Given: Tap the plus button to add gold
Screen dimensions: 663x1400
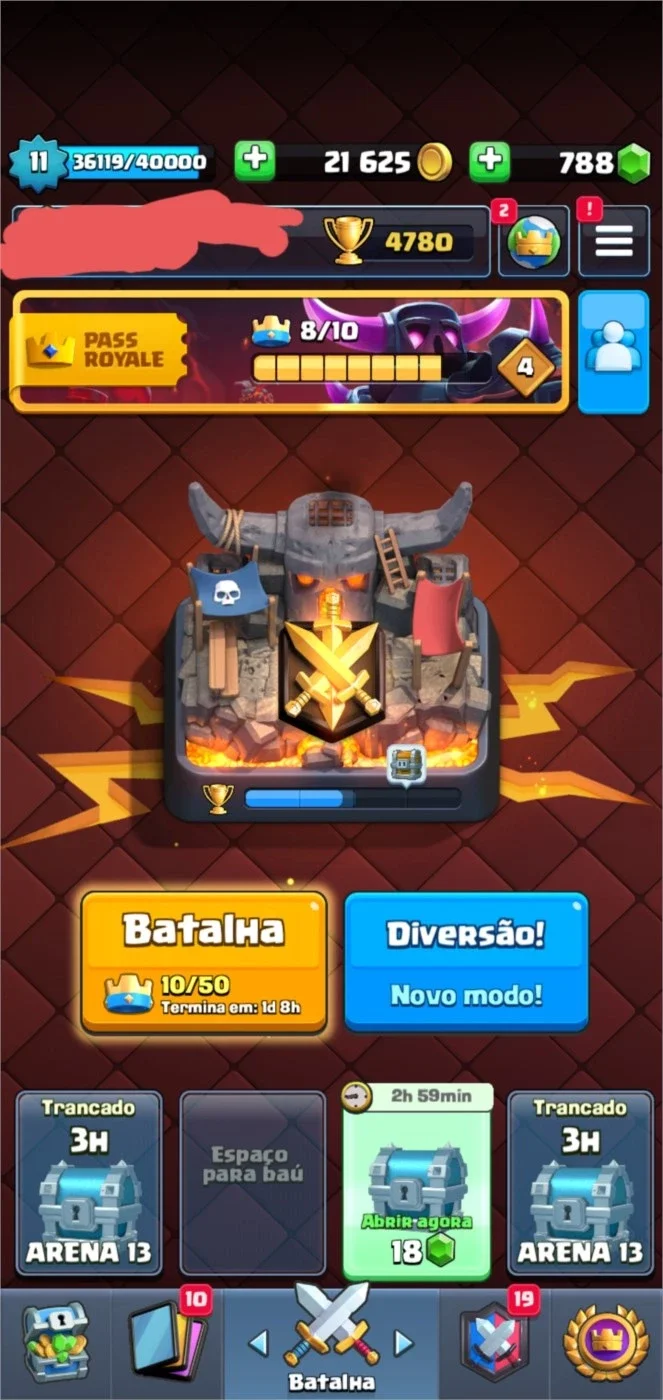Looking at the screenshot, I should click(256, 161).
